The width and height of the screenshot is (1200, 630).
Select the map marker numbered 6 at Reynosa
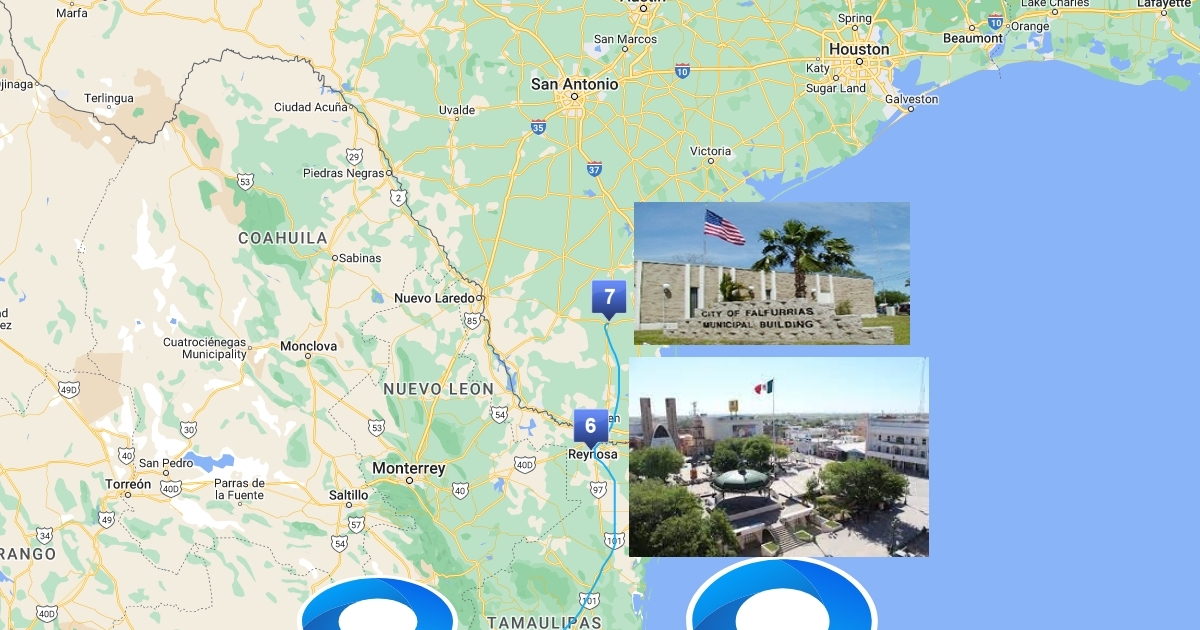click(x=590, y=426)
